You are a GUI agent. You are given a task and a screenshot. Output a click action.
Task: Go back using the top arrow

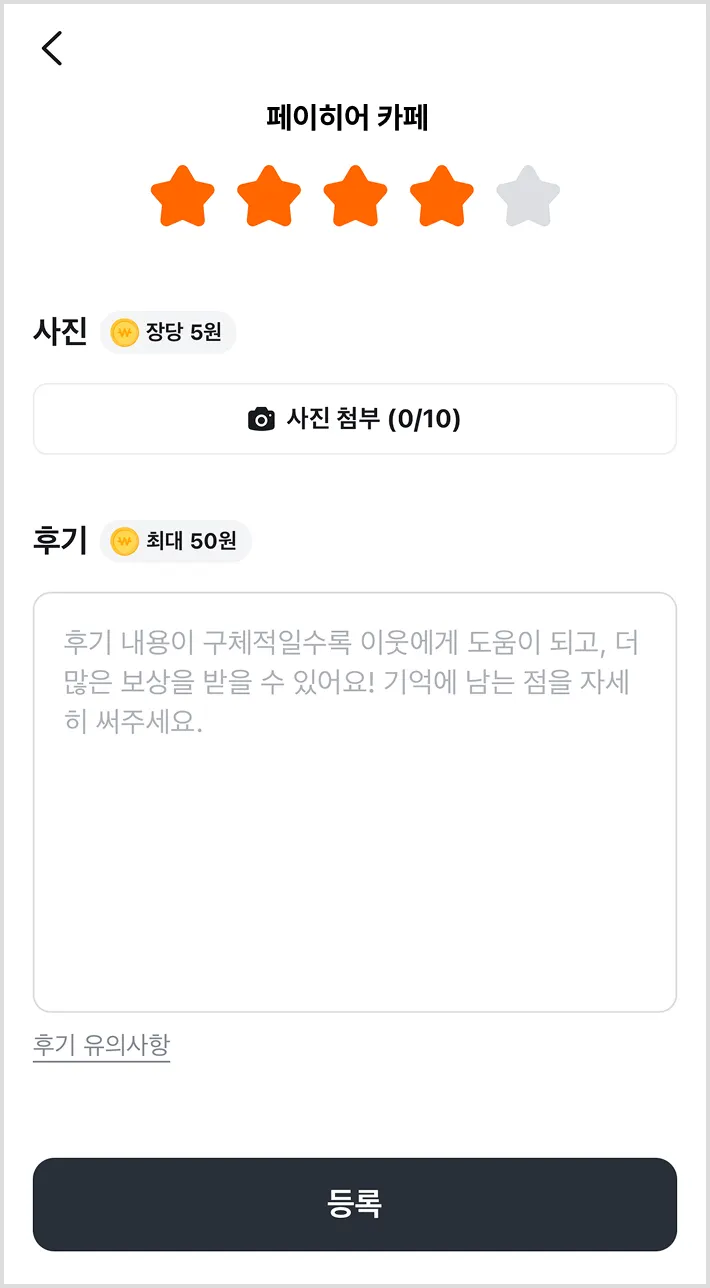(52, 48)
